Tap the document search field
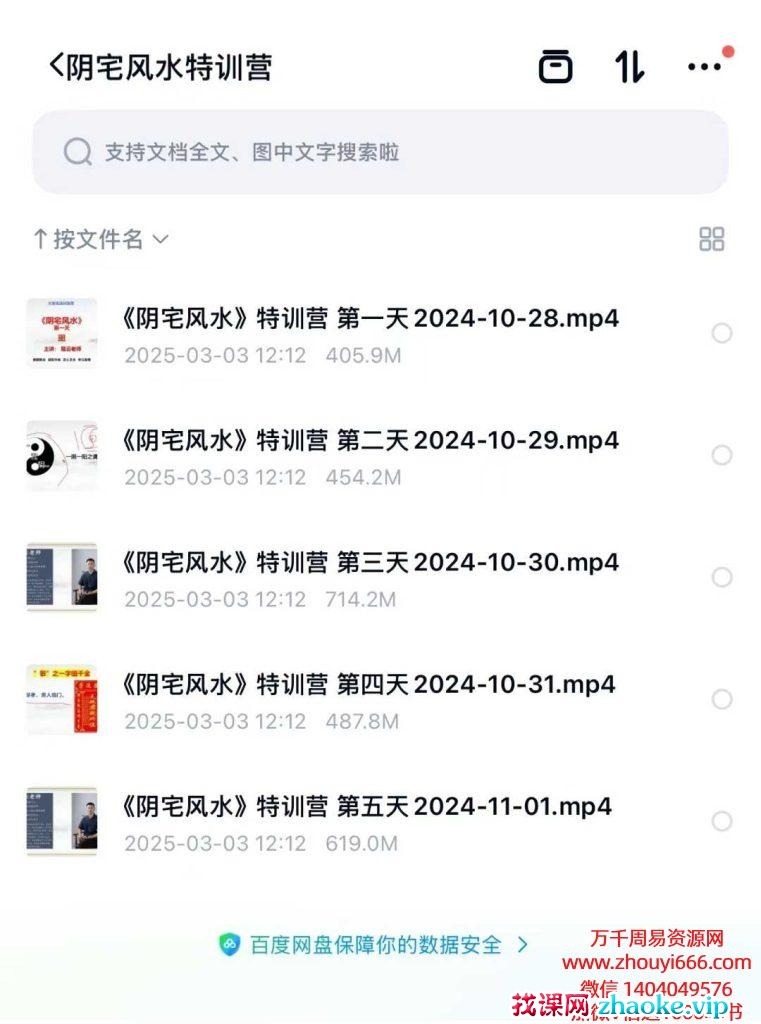761x1024 pixels. [380, 152]
